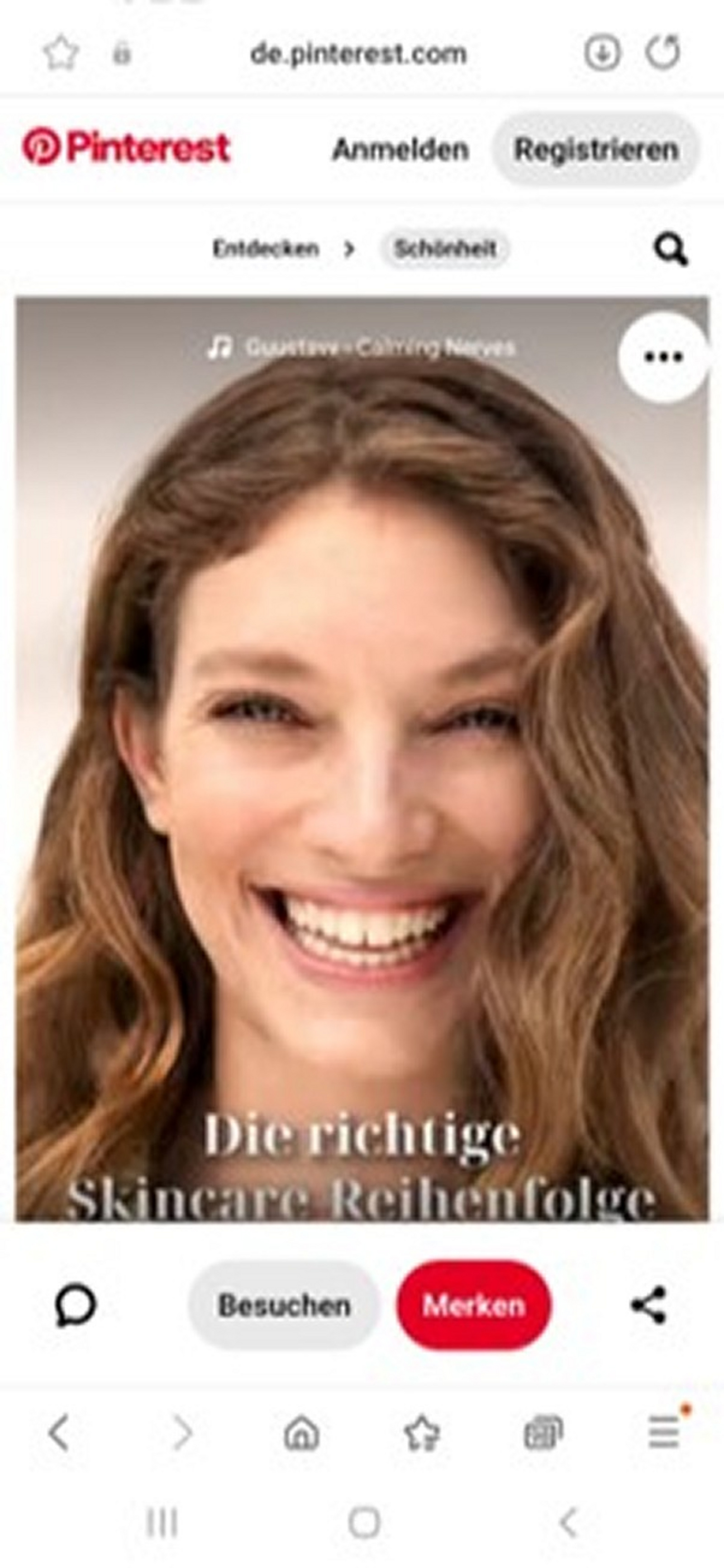
Task: Open the pin's three-dot options menu
Action: [x=663, y=357]
